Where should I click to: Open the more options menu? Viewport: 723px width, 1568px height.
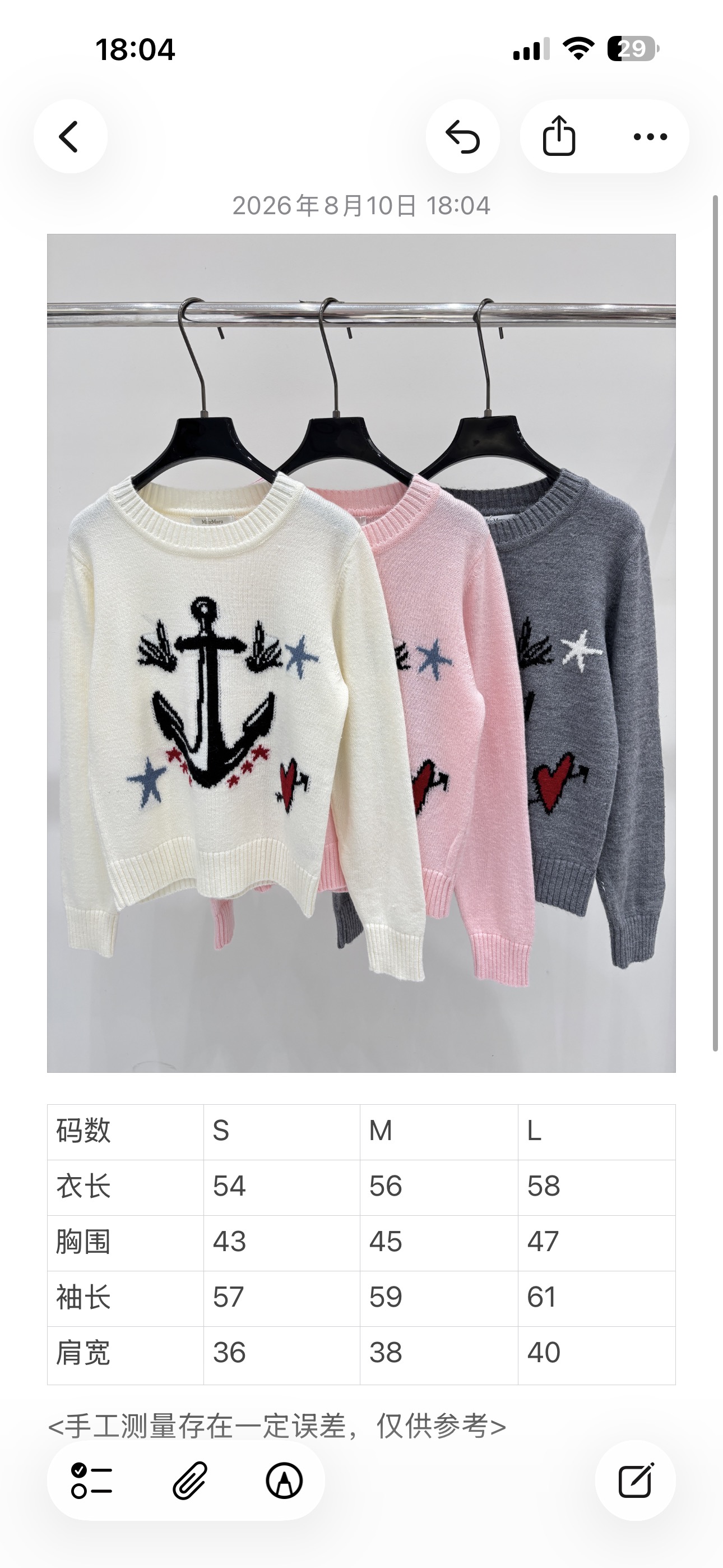pyautogui.click(x=651, y=136)
